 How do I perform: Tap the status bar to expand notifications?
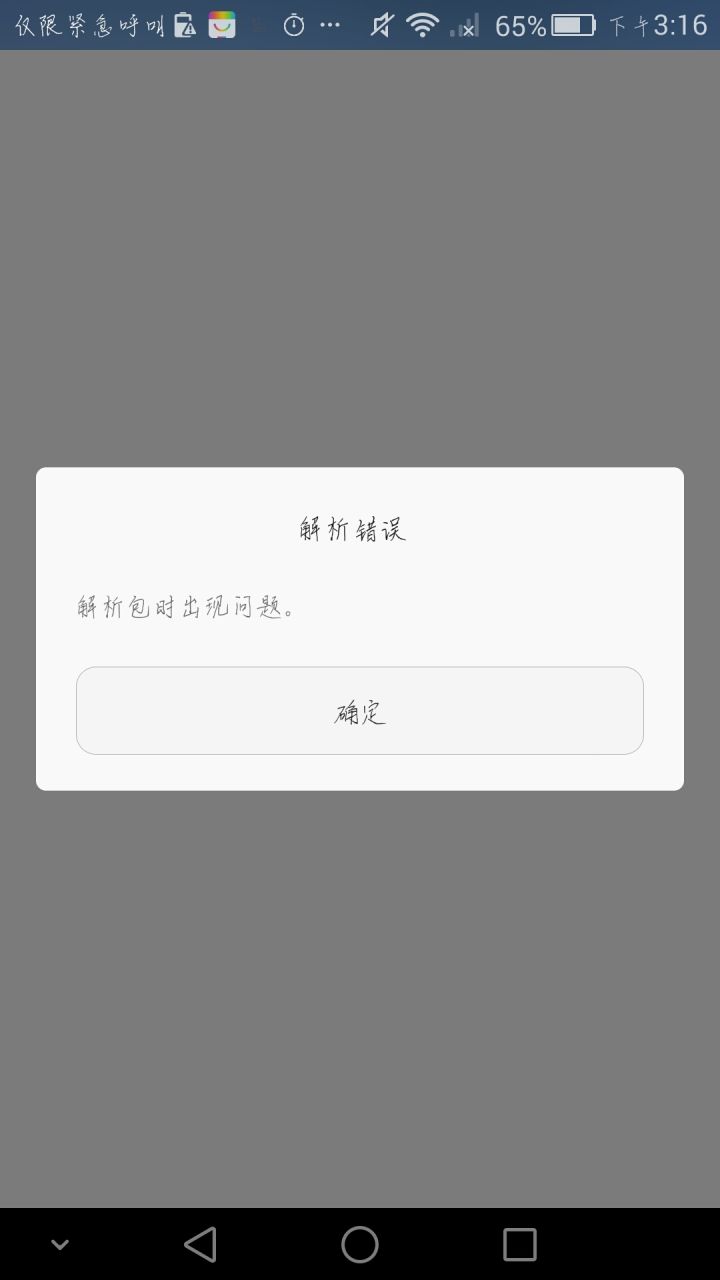(x=360, y=24)
